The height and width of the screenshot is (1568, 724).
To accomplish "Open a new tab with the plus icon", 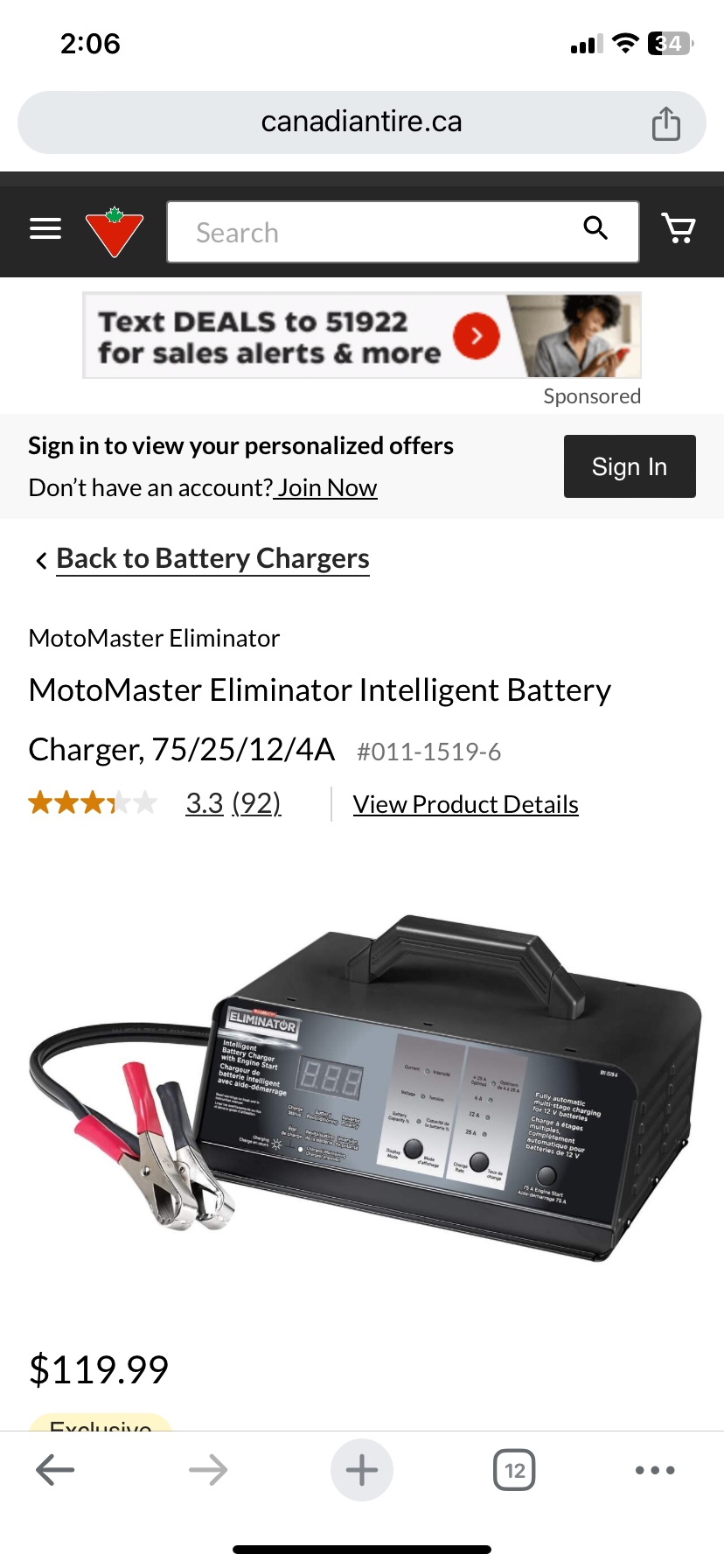I will click(x=362, y=1469).
